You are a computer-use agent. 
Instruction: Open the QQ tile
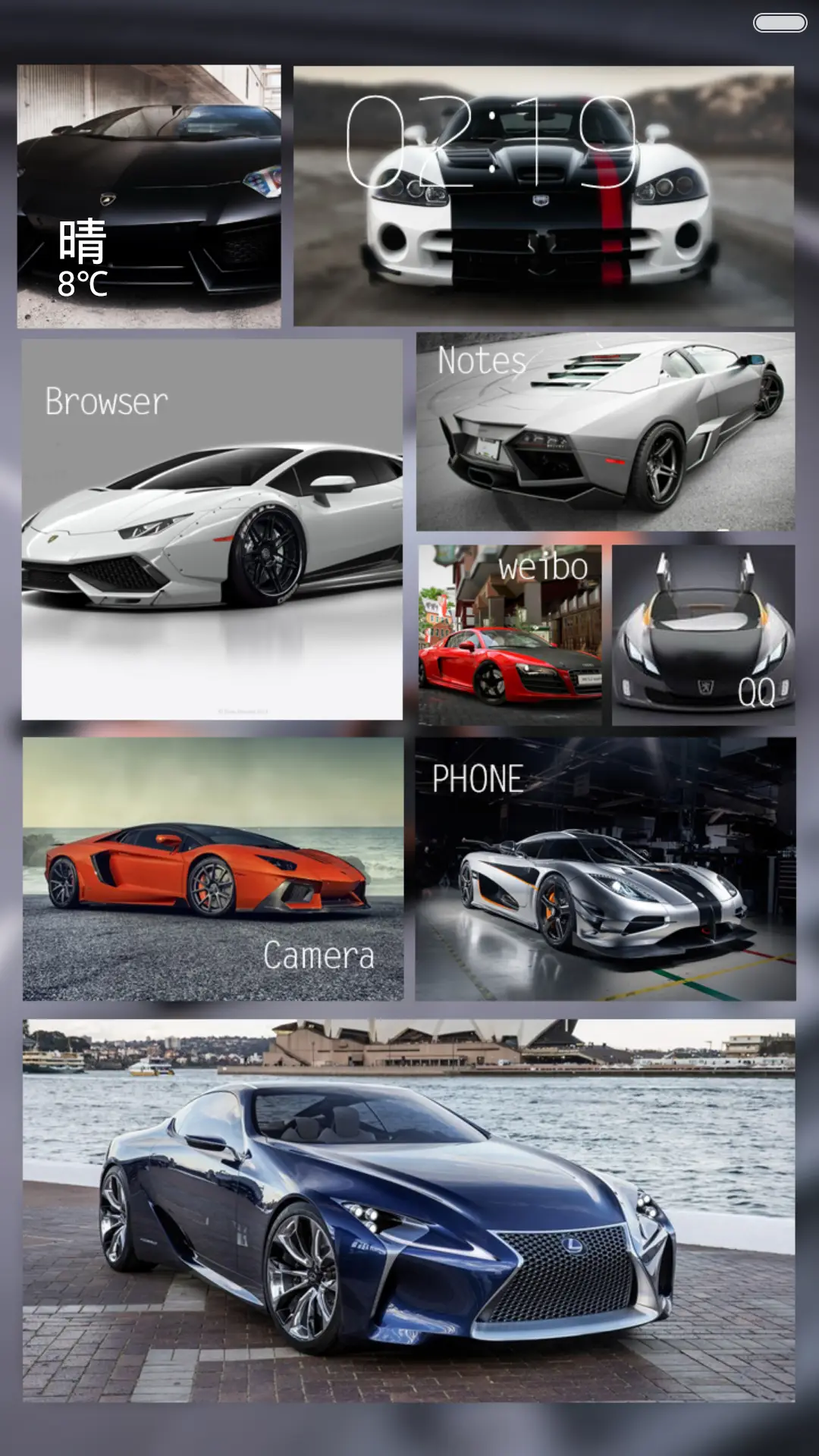click(703, 635)
